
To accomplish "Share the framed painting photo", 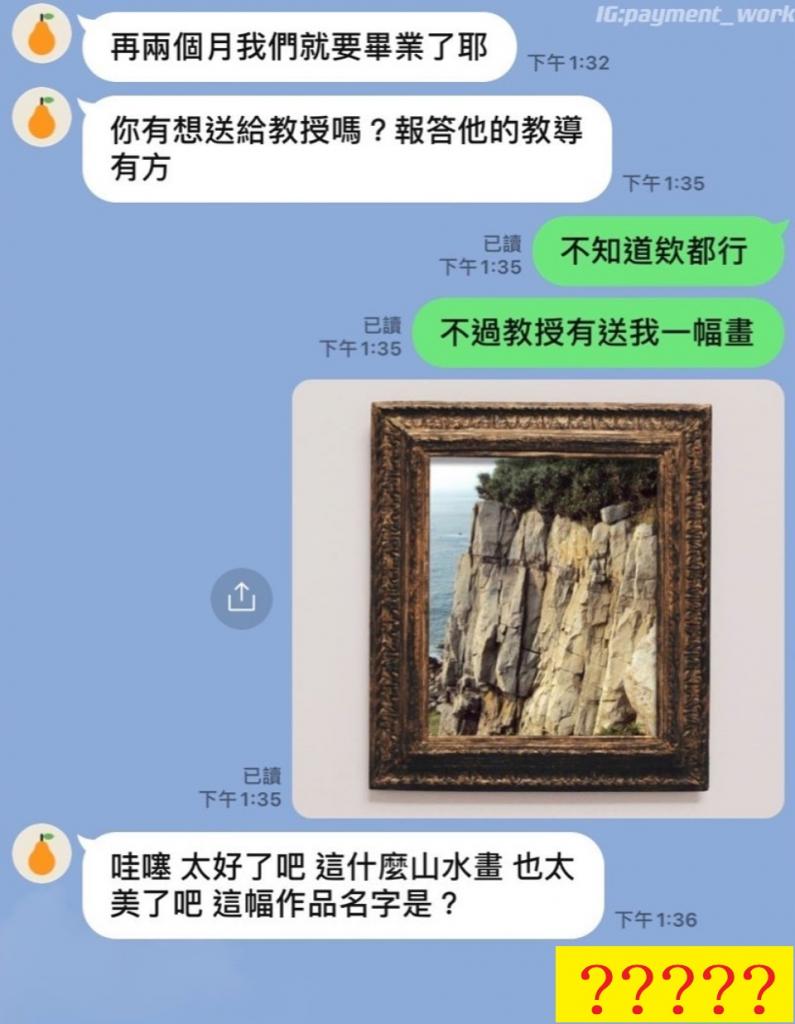I will pyautogui.click(x=241, y=598).
